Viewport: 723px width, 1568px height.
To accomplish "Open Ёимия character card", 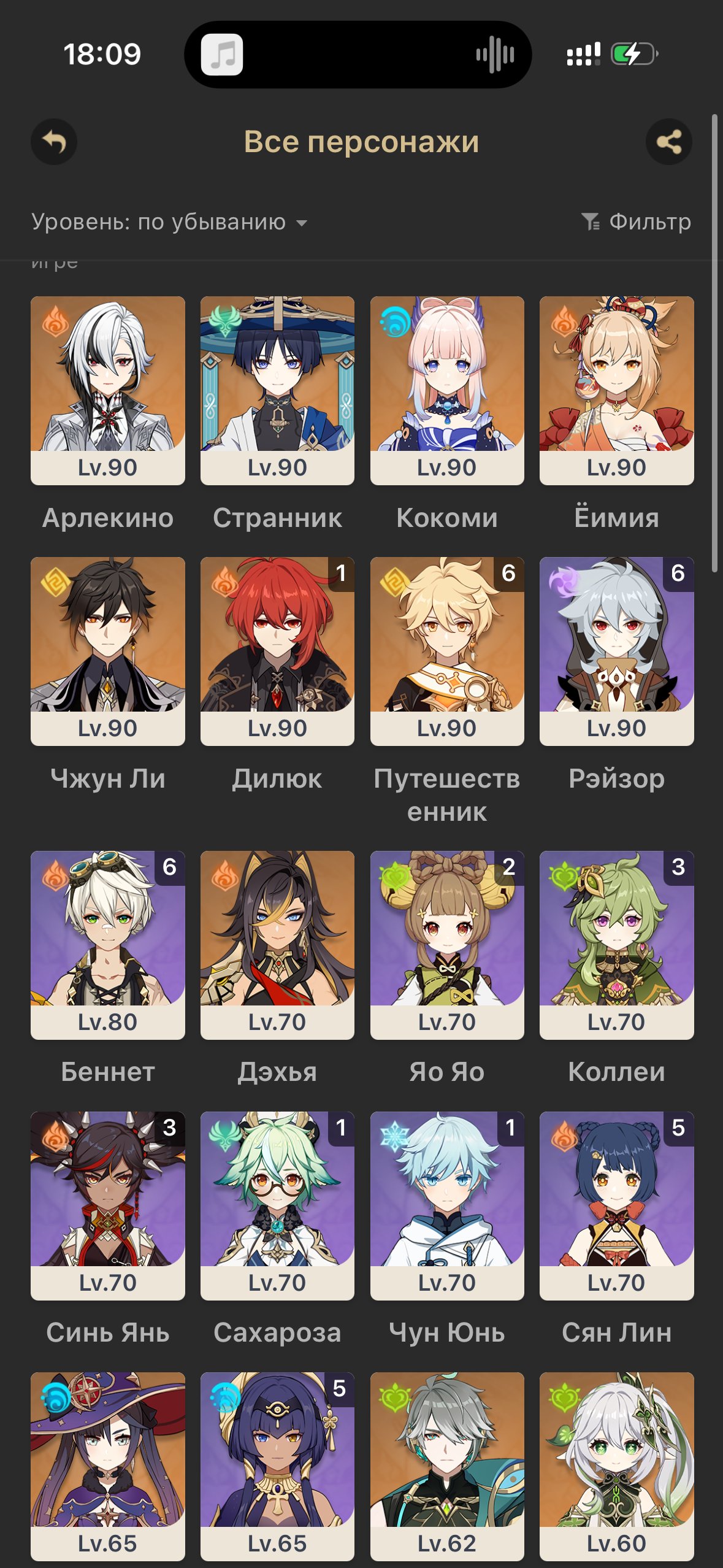I will point(616,390).
